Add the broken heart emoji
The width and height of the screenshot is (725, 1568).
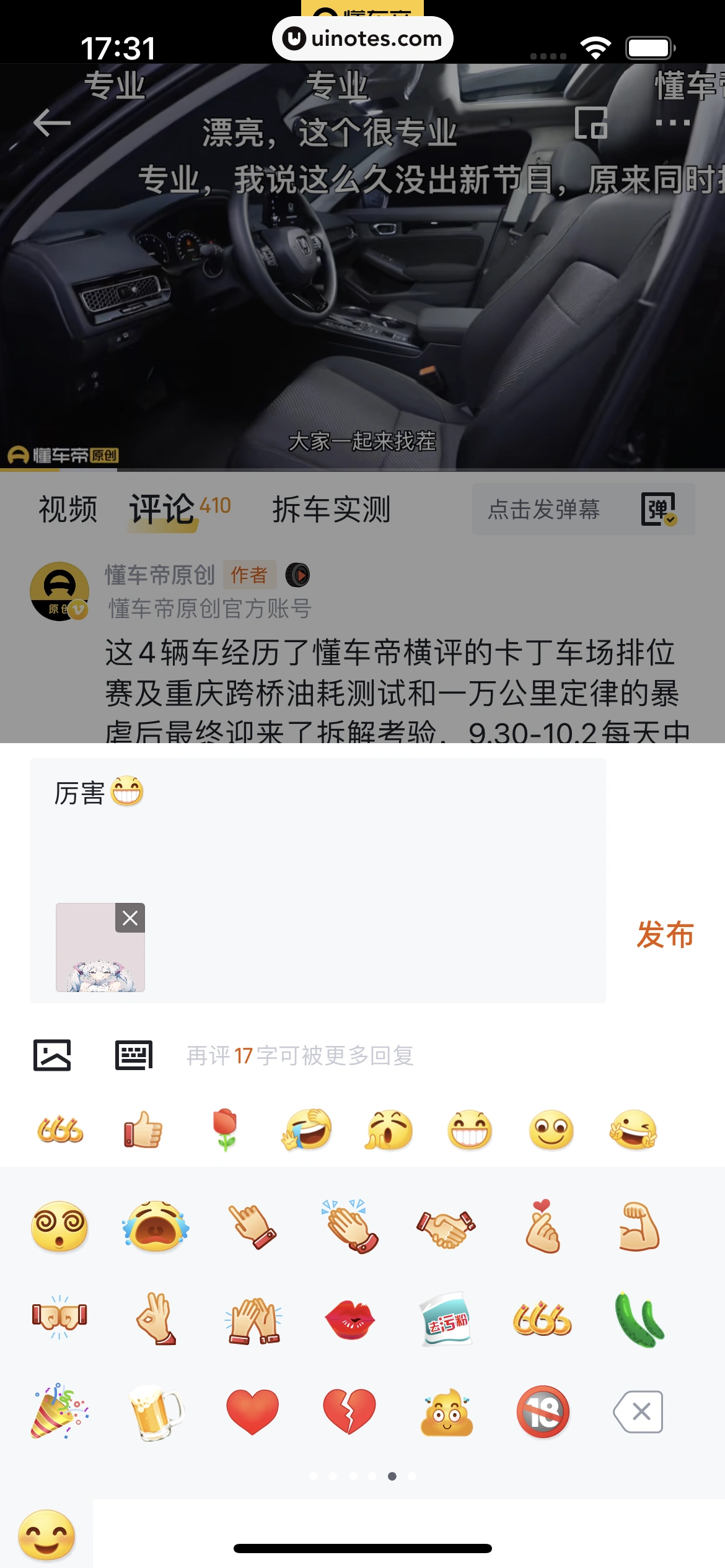tap(349, 1412)
